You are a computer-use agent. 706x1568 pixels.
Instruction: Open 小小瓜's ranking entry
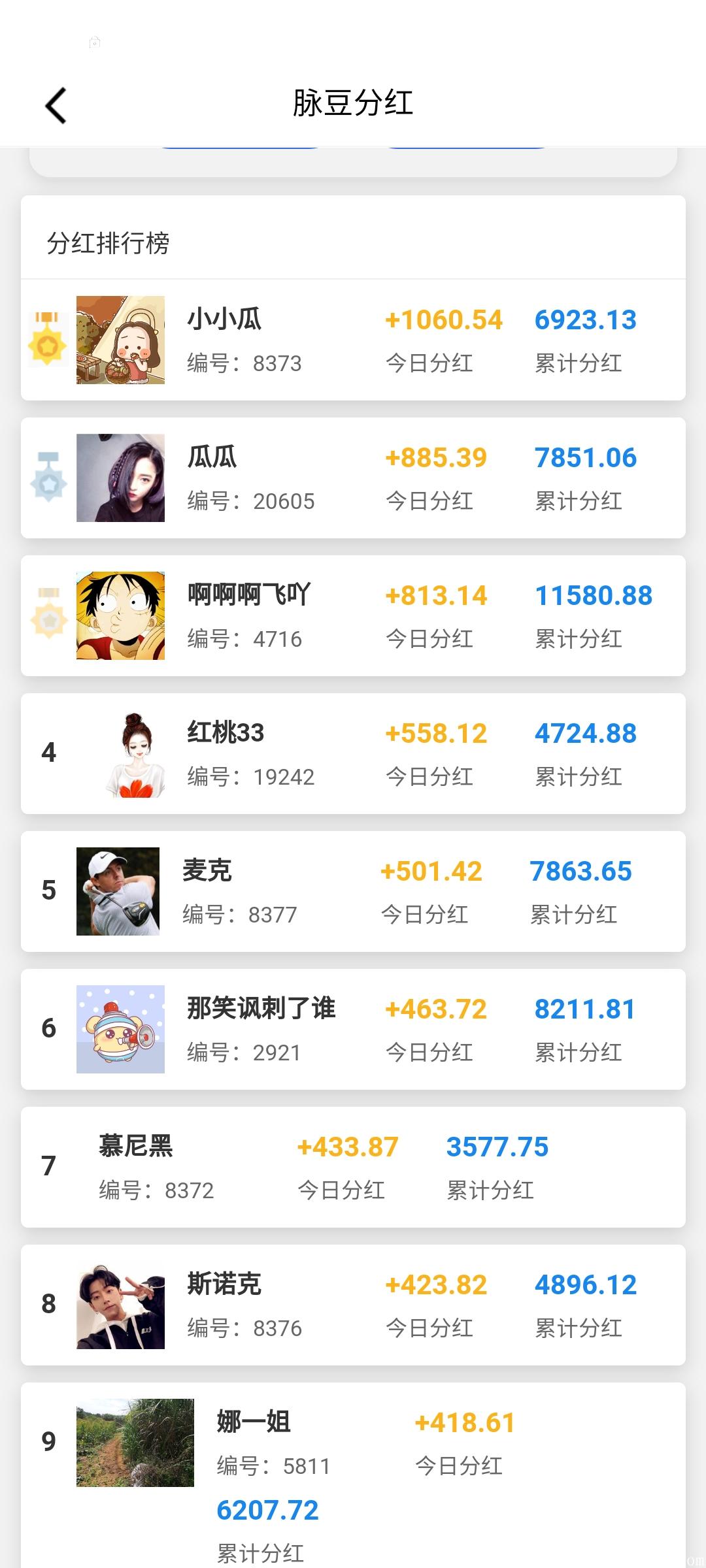353,340
